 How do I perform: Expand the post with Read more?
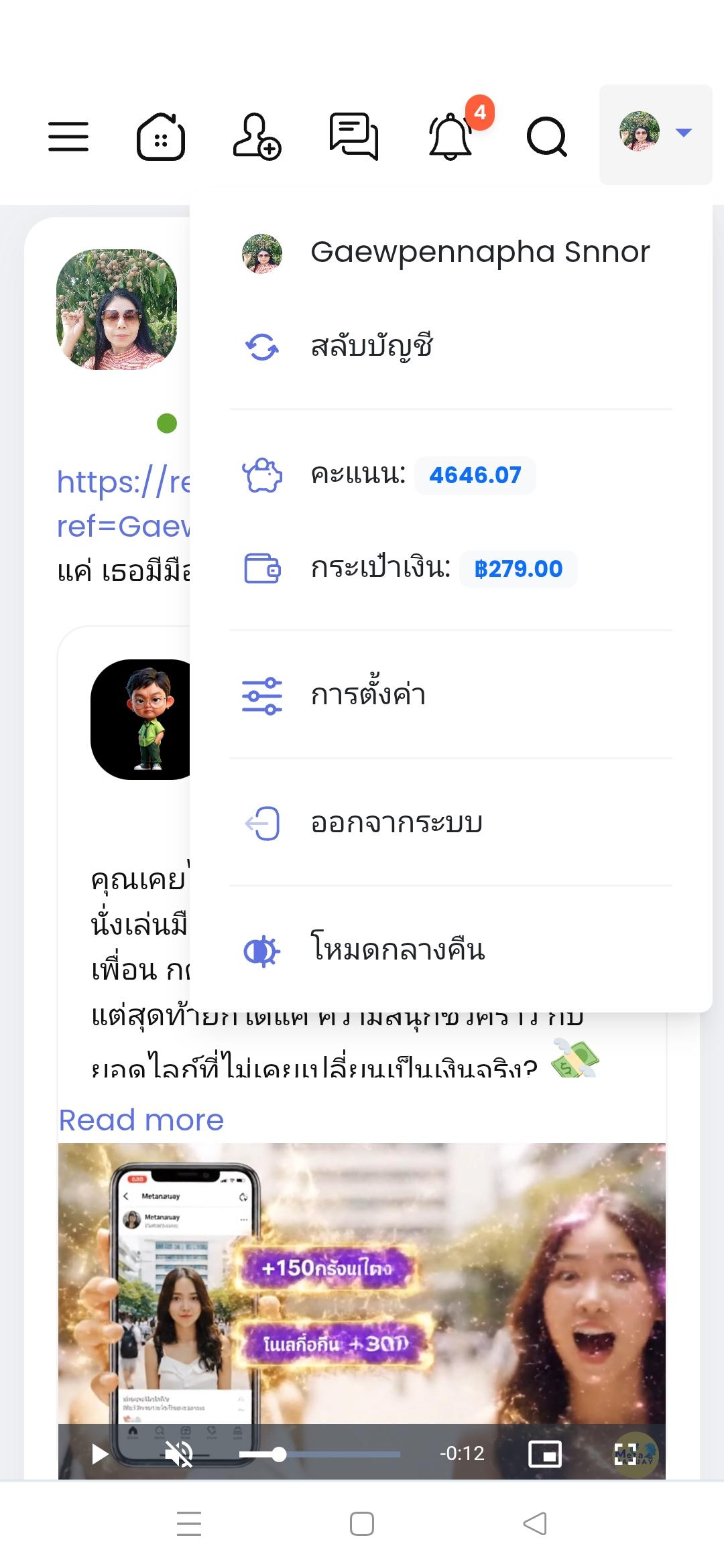[141, 1120]
